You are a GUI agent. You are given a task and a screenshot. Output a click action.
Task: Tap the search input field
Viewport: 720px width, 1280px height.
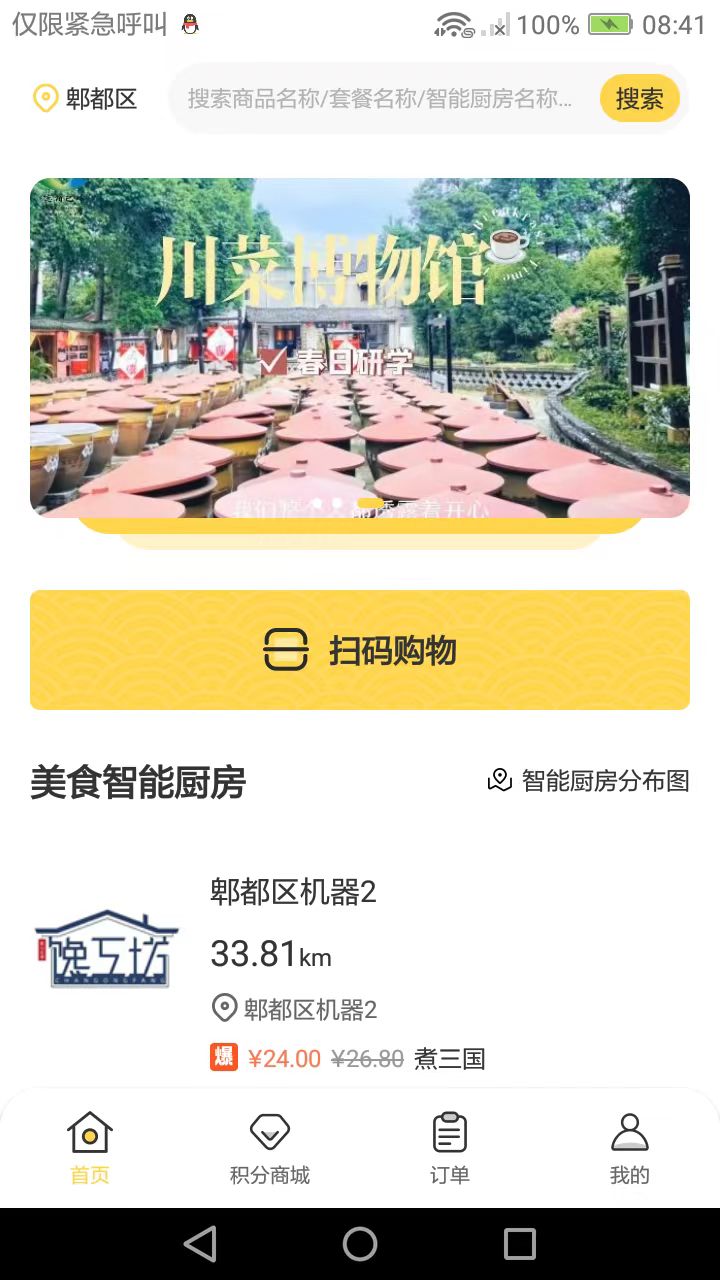point(380,98)
